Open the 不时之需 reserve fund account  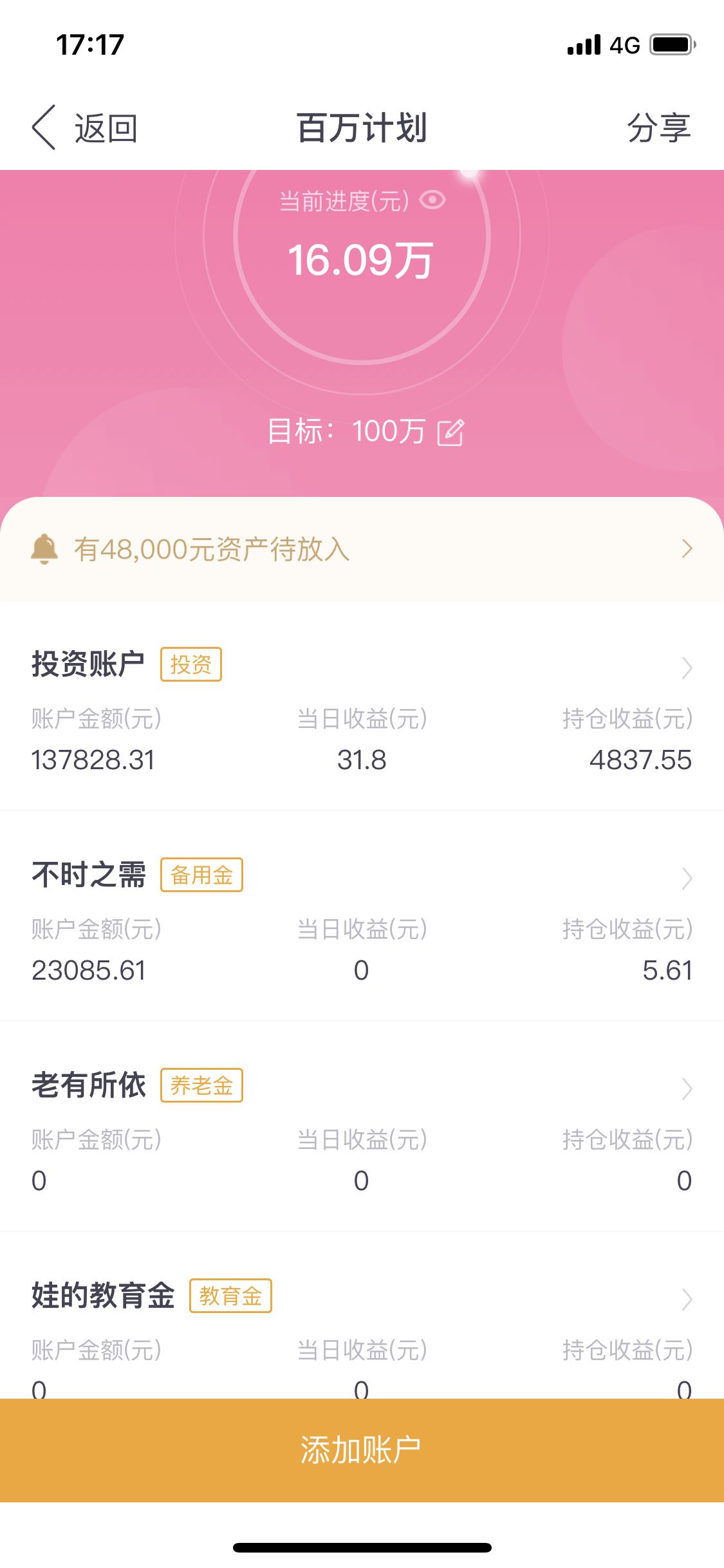[362, 917]
